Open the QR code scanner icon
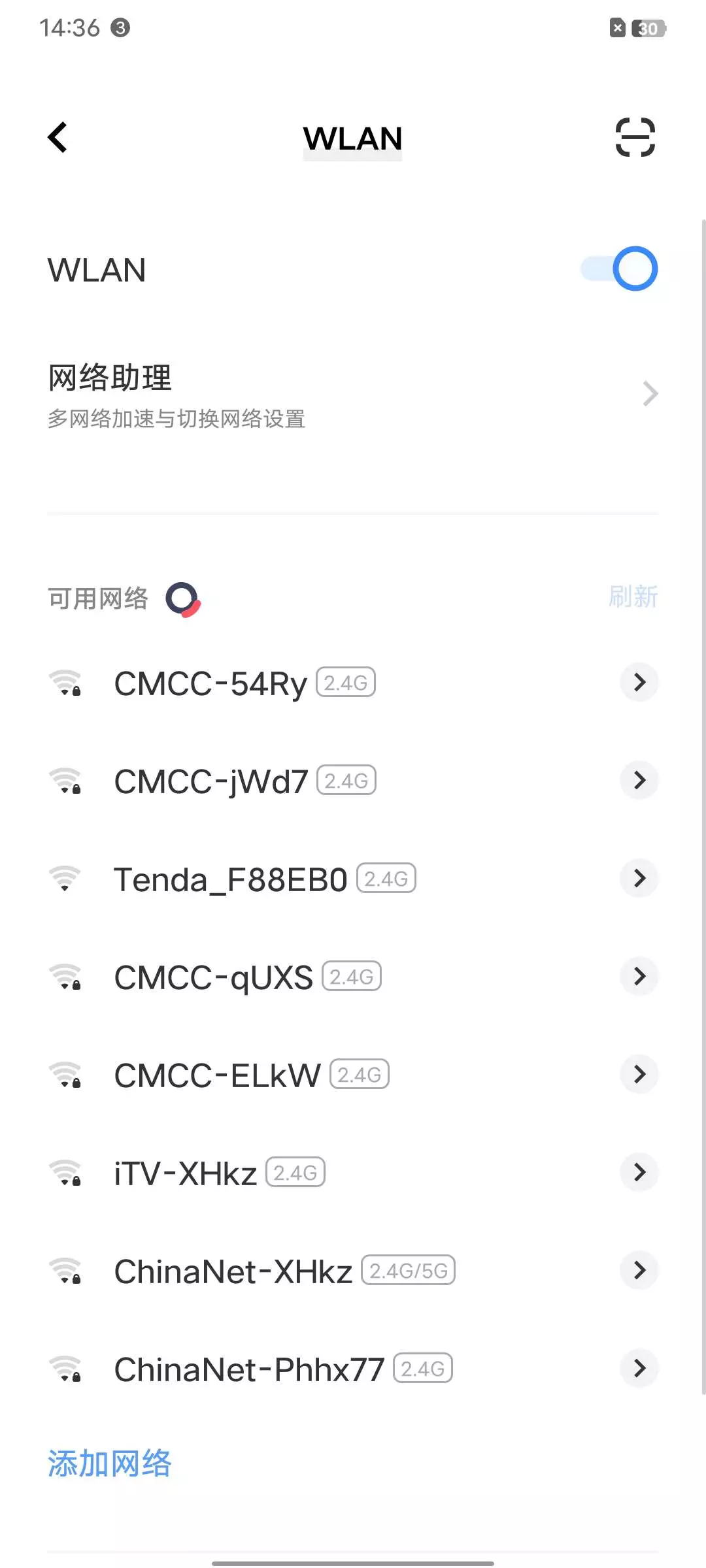 click(635, 137)
